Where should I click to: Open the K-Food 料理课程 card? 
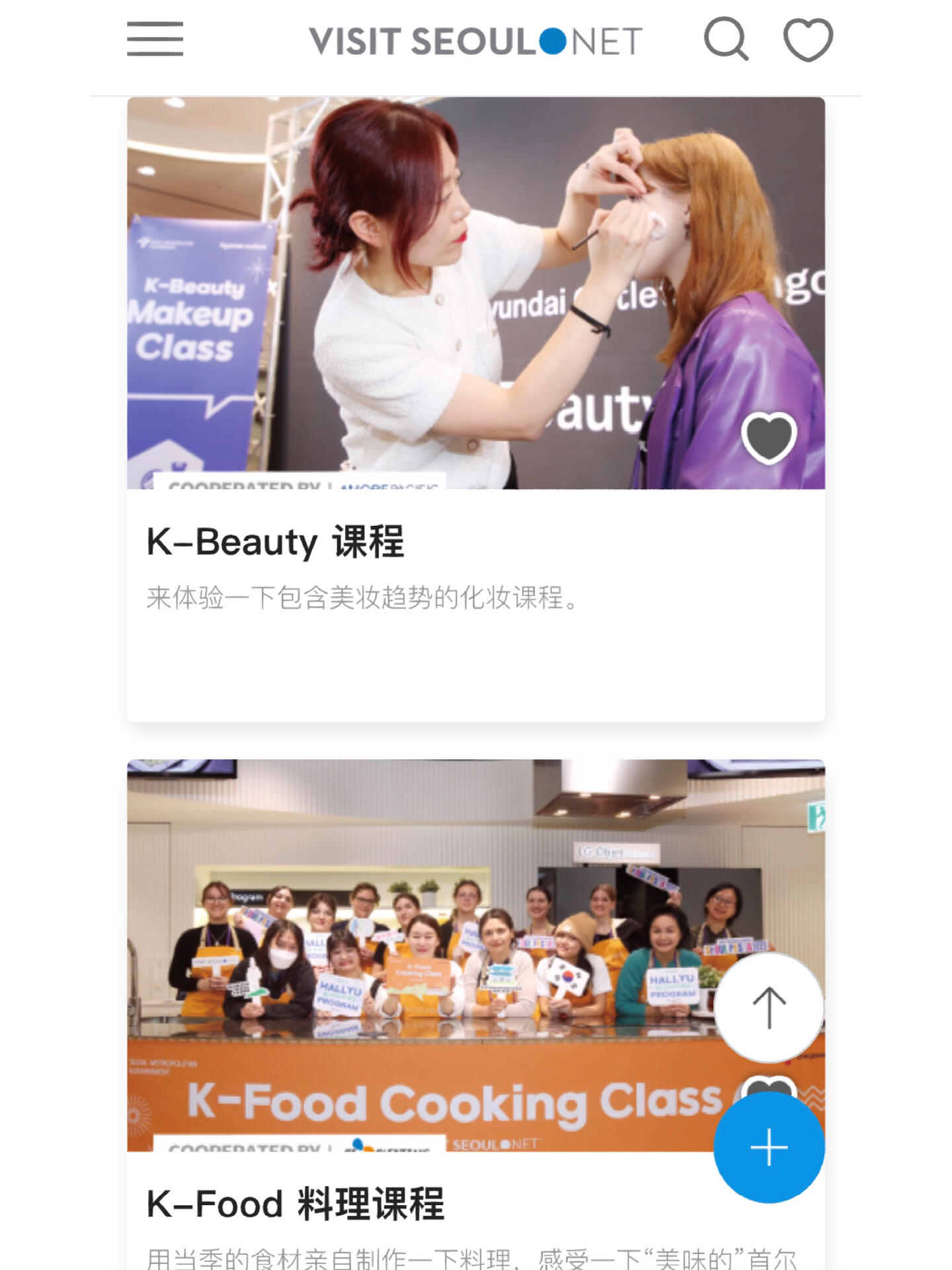pyautogui.click(x=295, y=1203)
